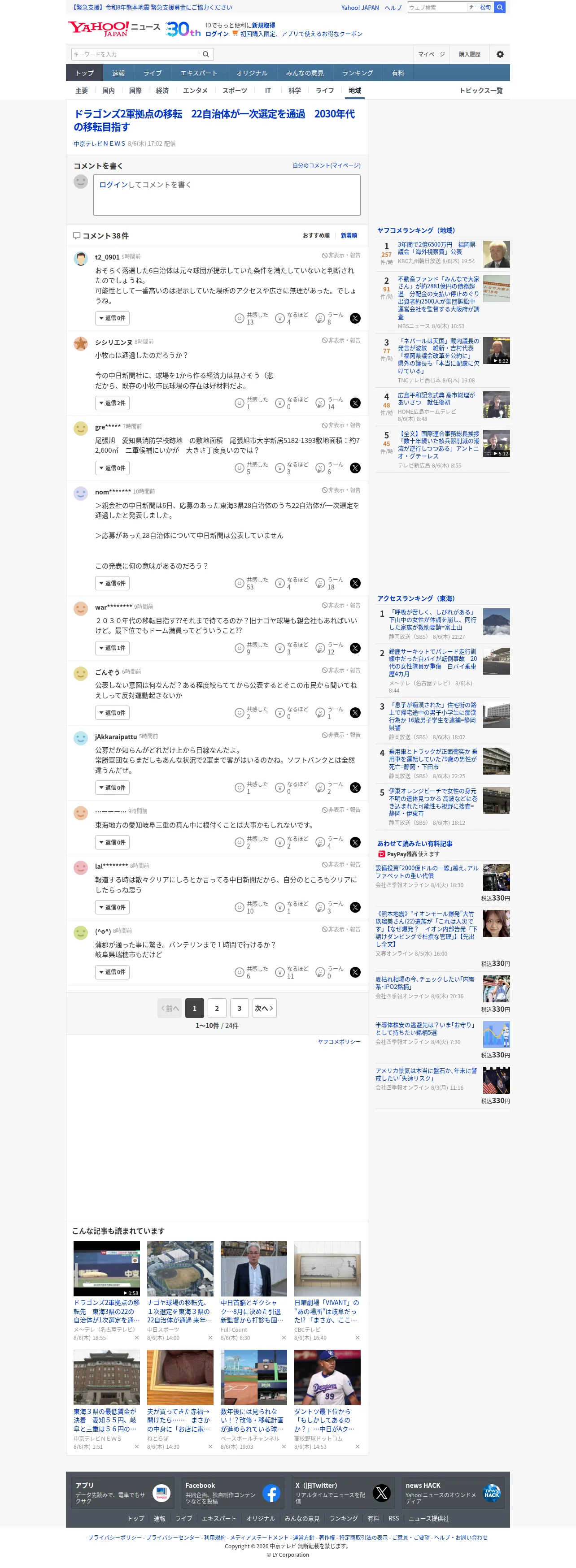Viewport: 576px width, 1568px height.
Task: Tap the 次へ pagination button
Action: 264,1008
